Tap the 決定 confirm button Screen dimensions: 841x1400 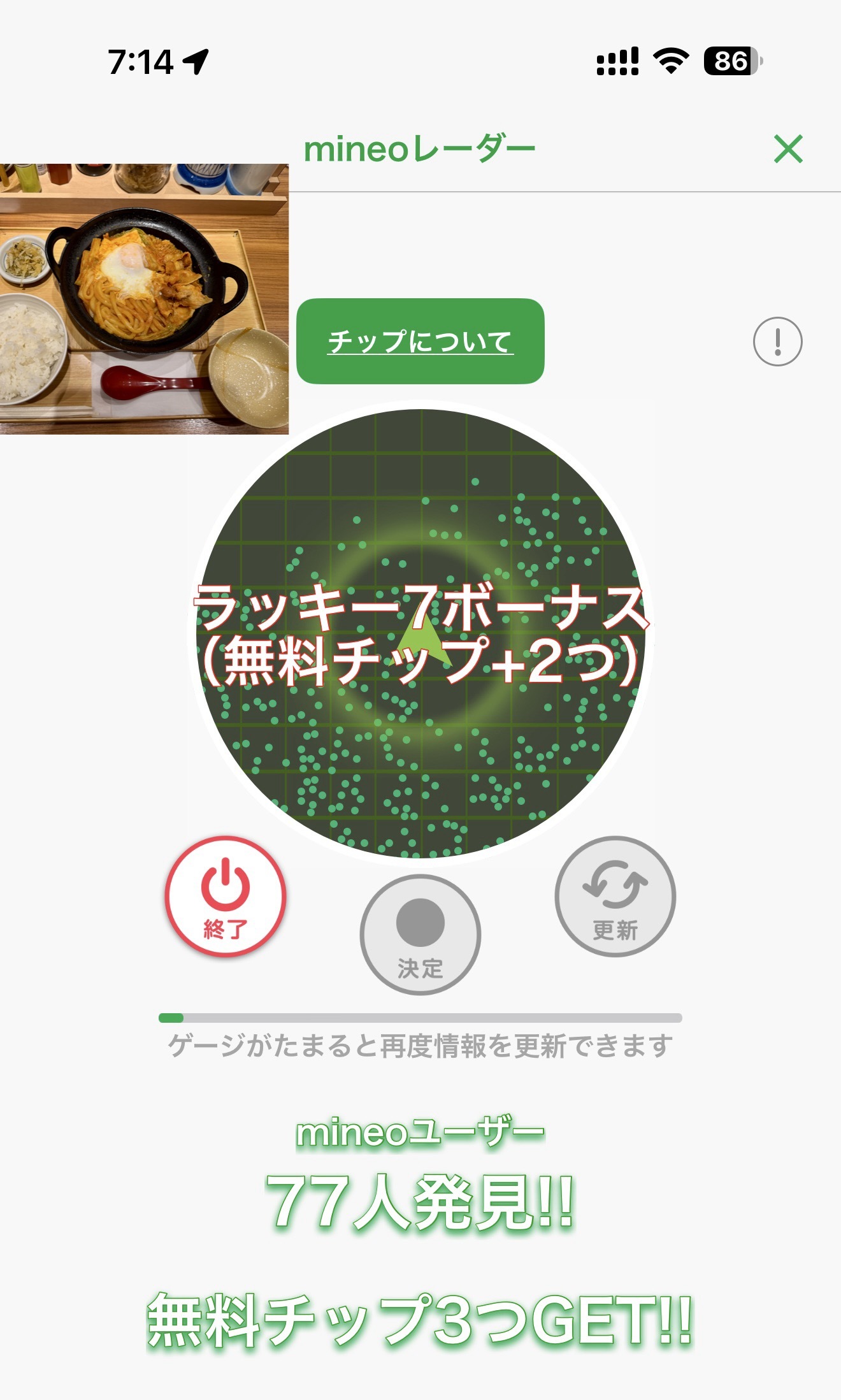420,935
